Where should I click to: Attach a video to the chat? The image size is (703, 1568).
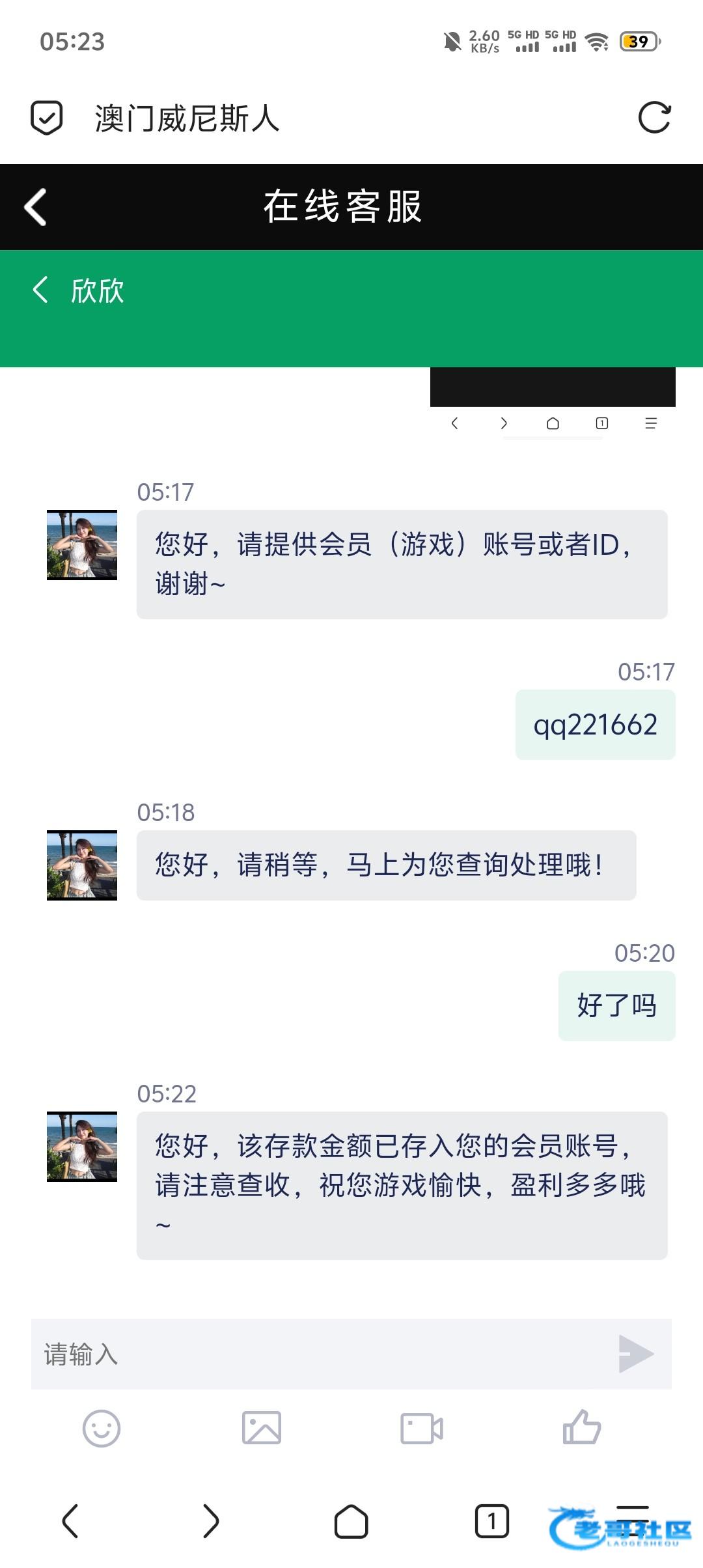[x=422, y=1429]
